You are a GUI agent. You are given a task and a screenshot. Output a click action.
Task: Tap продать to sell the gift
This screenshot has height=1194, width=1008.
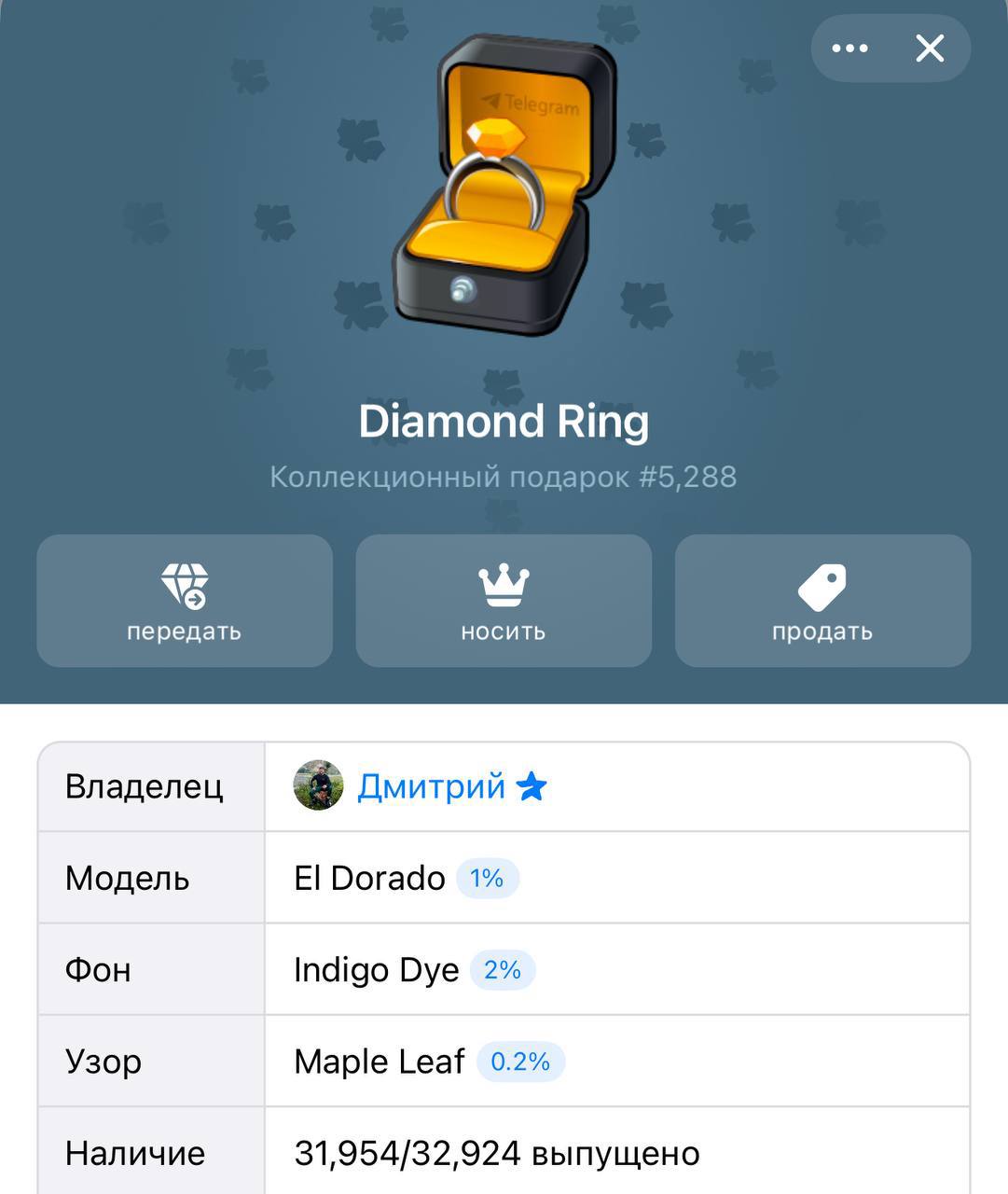[x=822, y=601]
